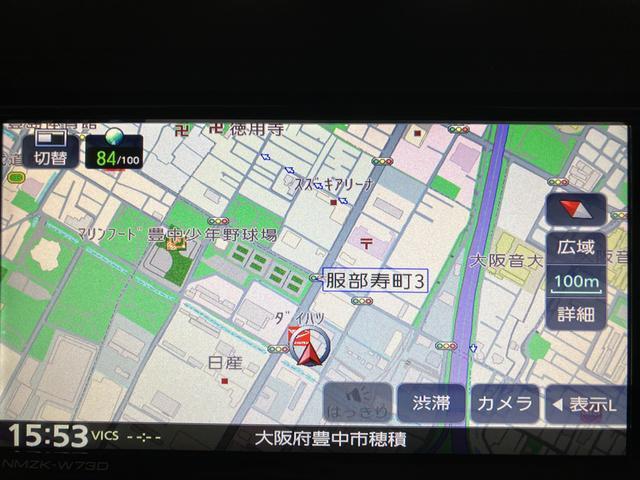Zoom in with the 詳細 button
The image size is (640, 480).
[575, 314]
